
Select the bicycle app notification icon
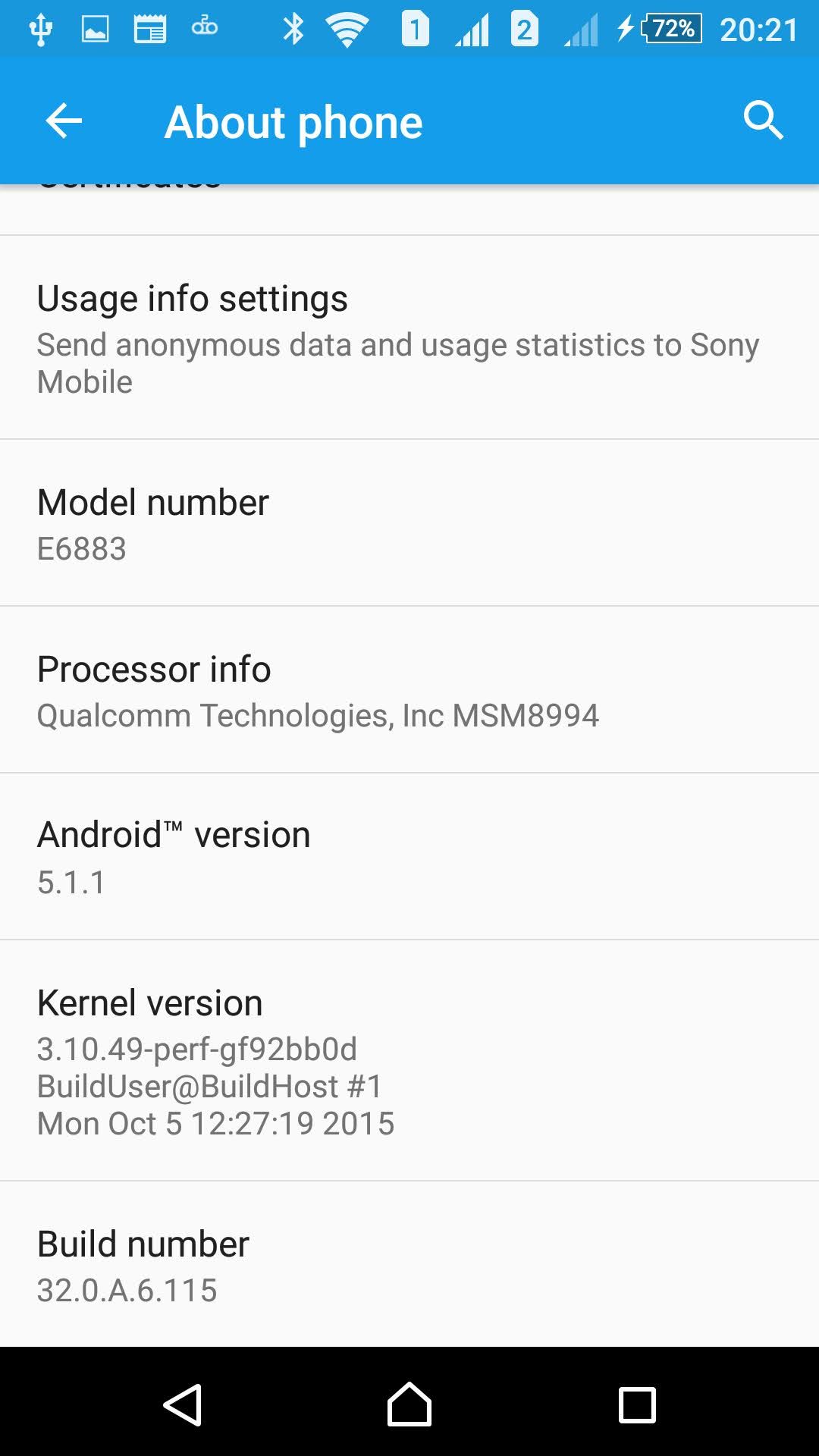click(x=206, y=29)
